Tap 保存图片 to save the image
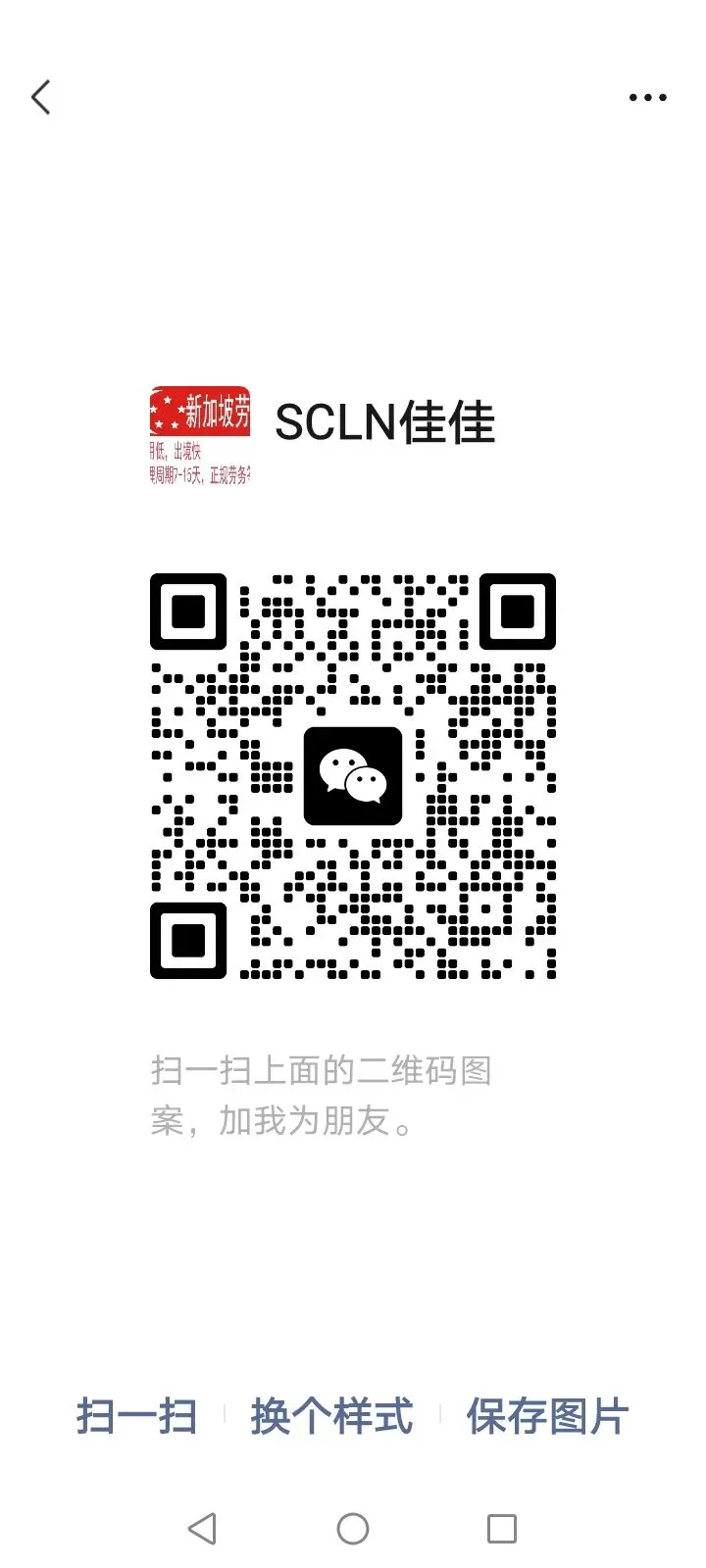The width and height of the screenshot is (706, 1568). pos(547,1416)
